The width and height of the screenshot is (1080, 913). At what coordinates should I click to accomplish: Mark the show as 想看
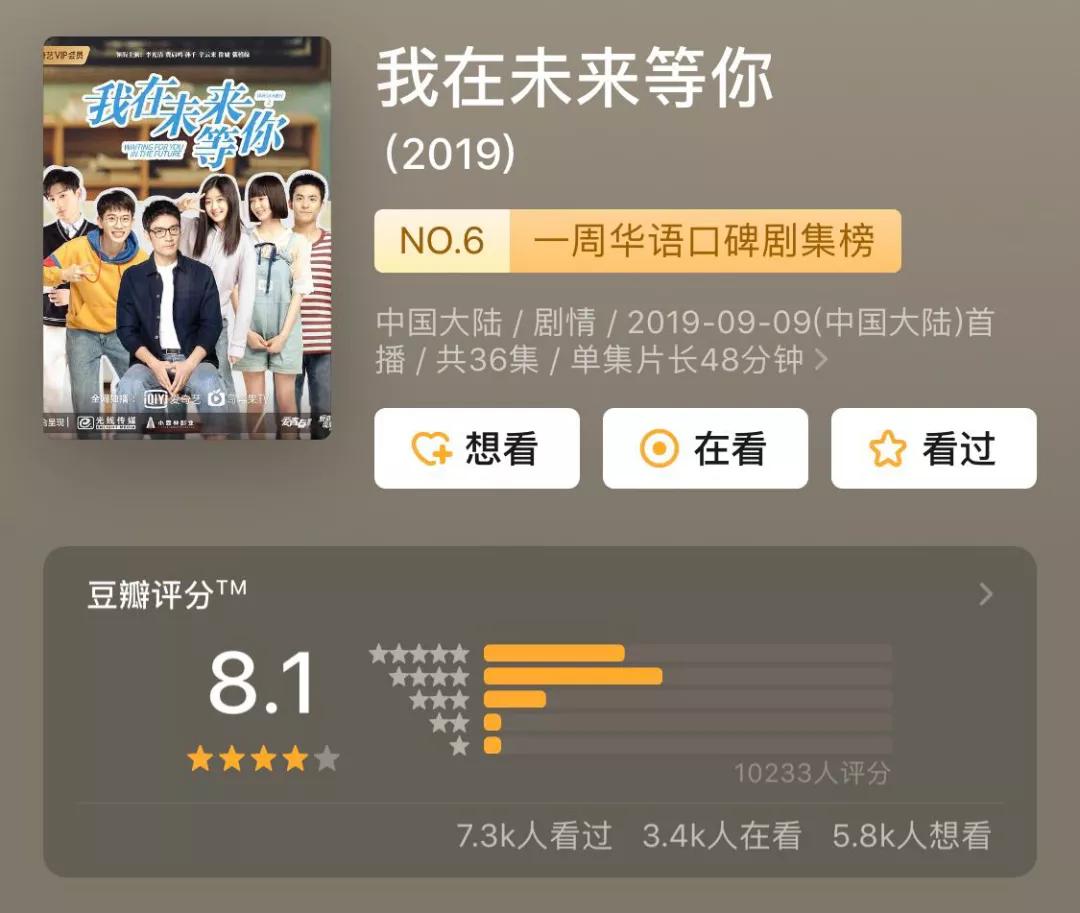(x=477, y=449)
